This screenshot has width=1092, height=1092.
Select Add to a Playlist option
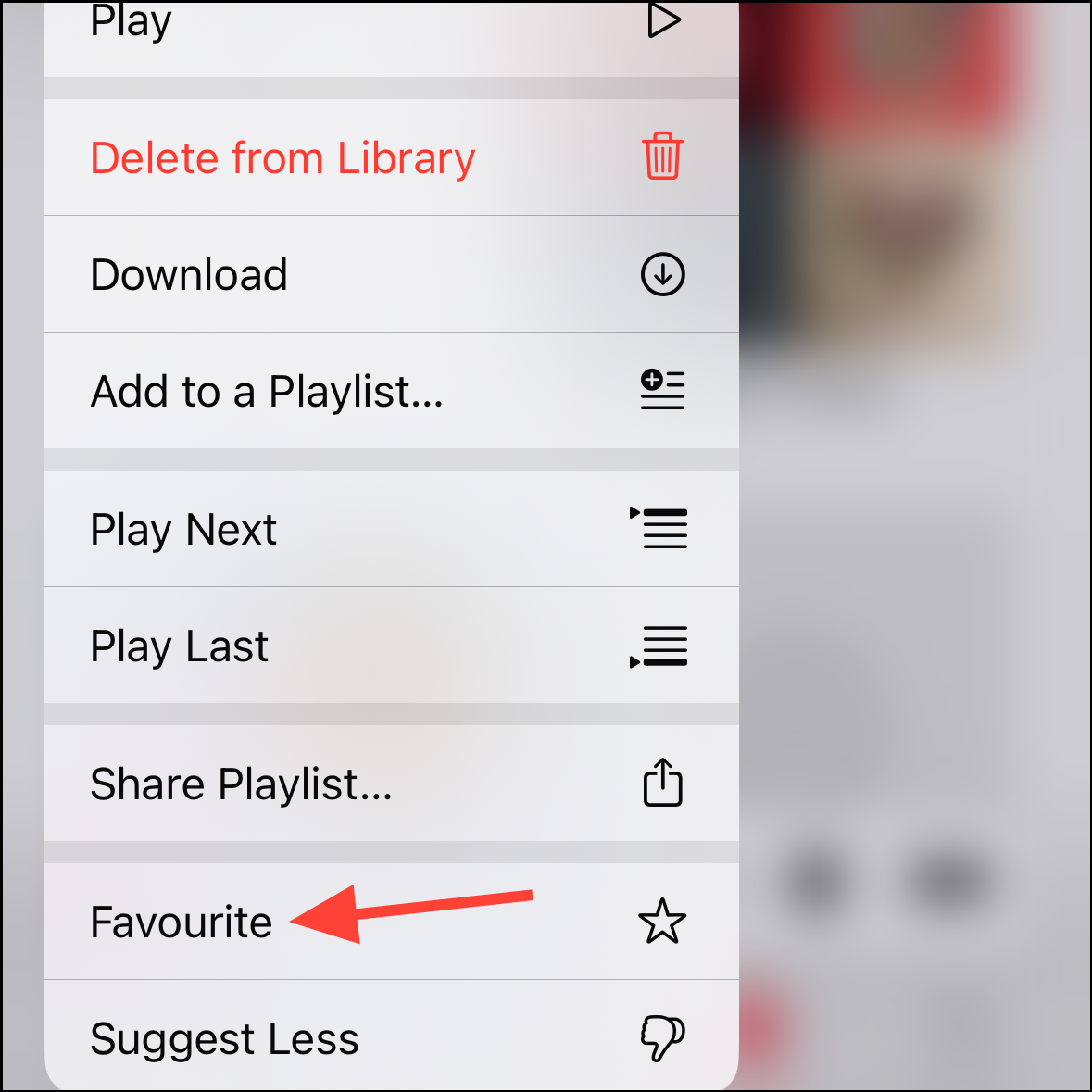click(389, 391)
